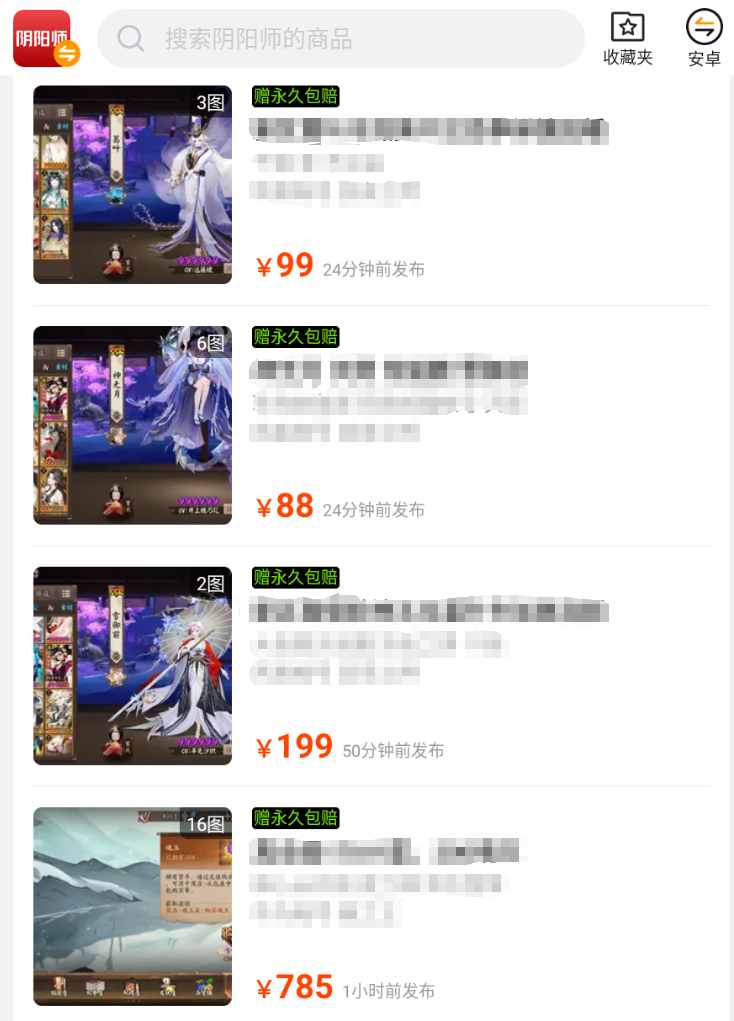Open the ¥99 account listing
Screen dimensions: 734x1021
point(370,185)
